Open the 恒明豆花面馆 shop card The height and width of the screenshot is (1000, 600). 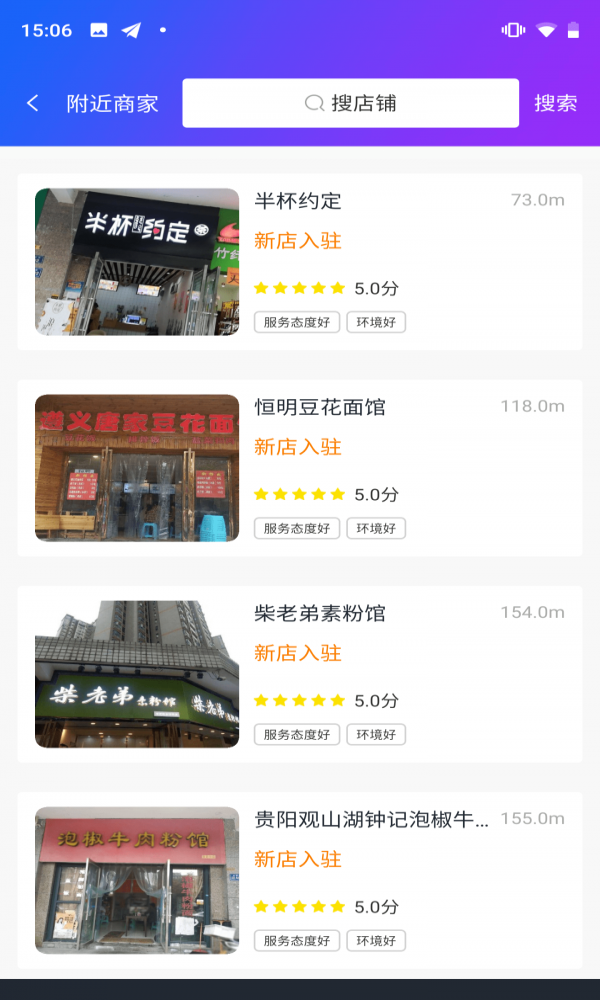click(300, 468)
